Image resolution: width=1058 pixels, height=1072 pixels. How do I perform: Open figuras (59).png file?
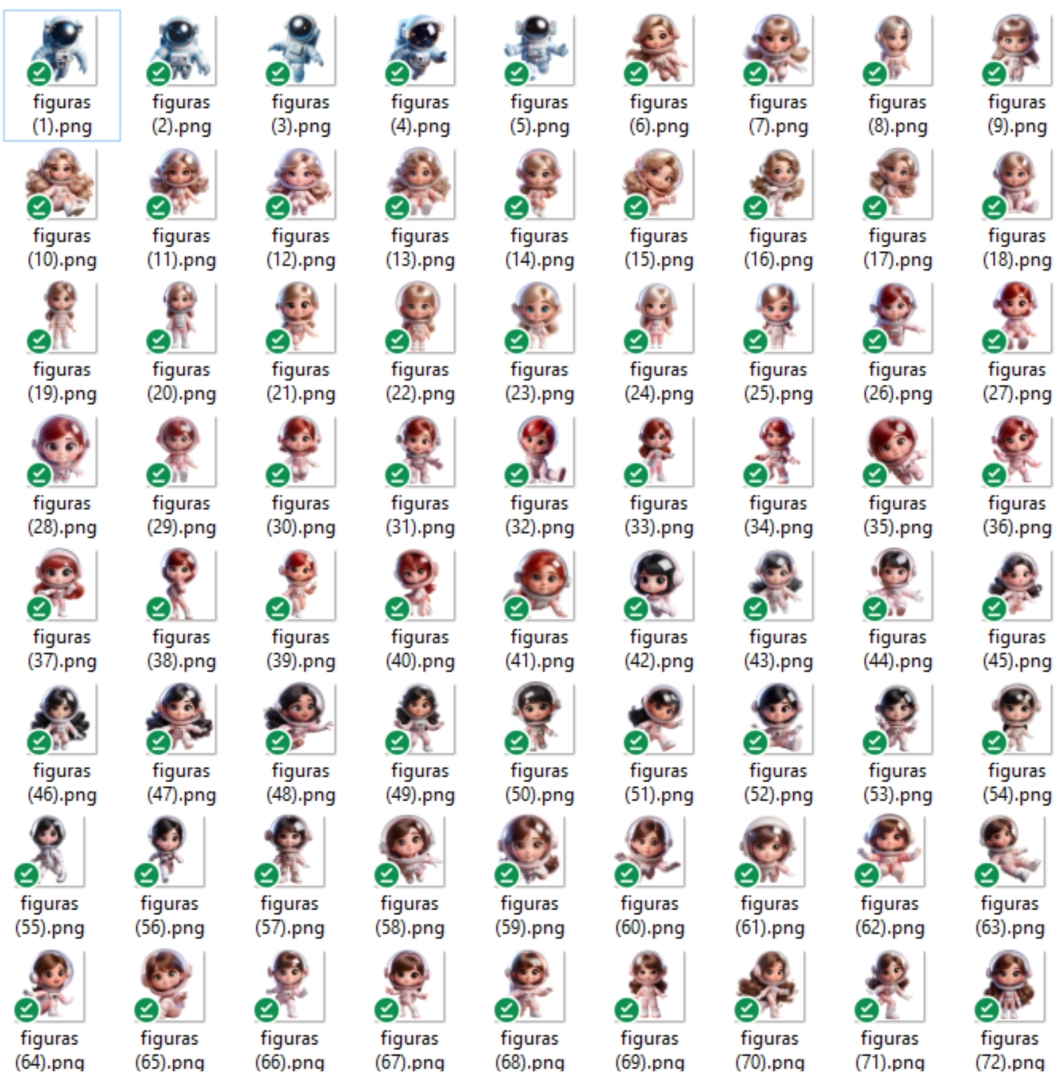pyautogui.click(x=529, y=850)
